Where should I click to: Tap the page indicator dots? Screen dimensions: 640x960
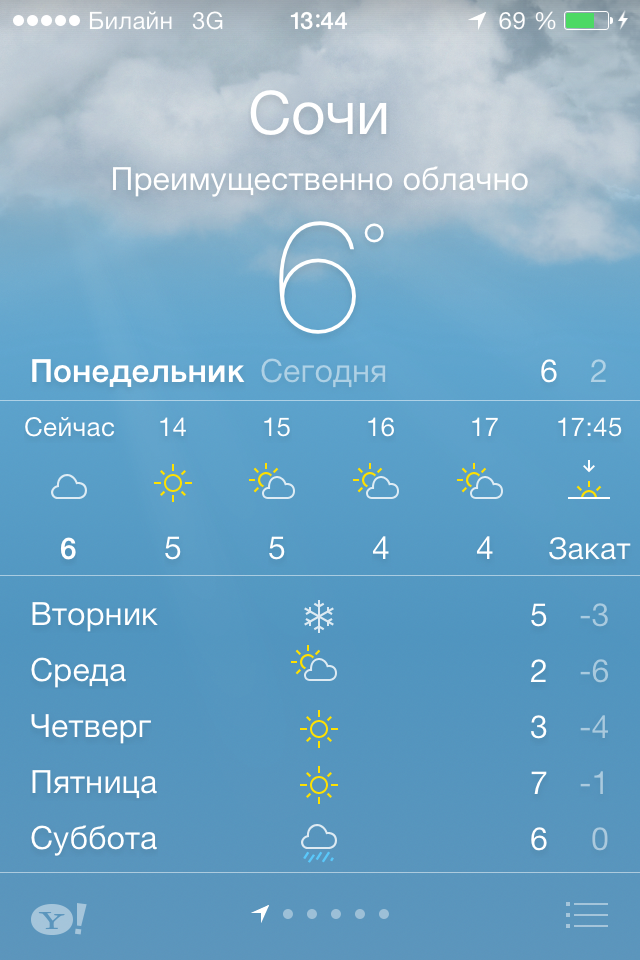tap(322, 914)
